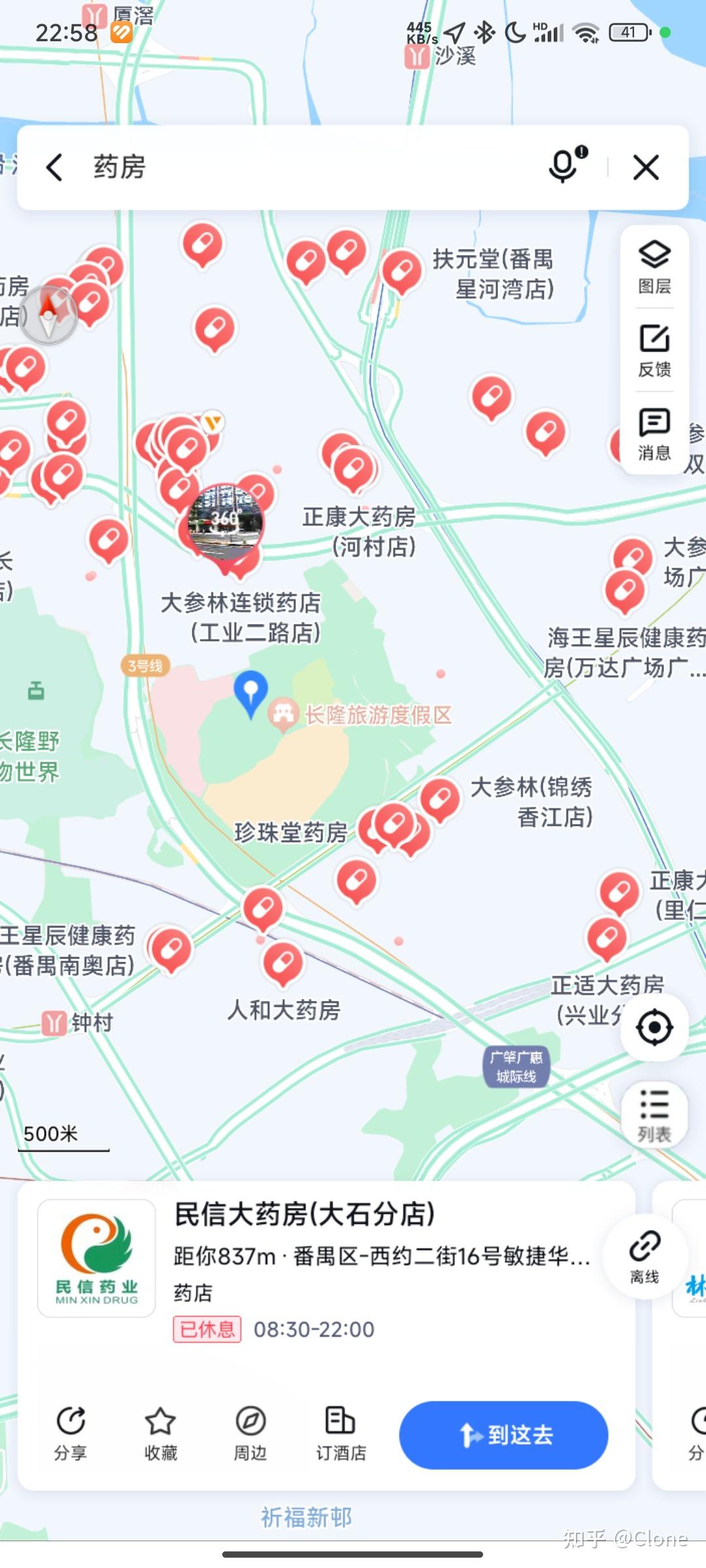Select the 人和大药房 map marker

coord(282,962)
